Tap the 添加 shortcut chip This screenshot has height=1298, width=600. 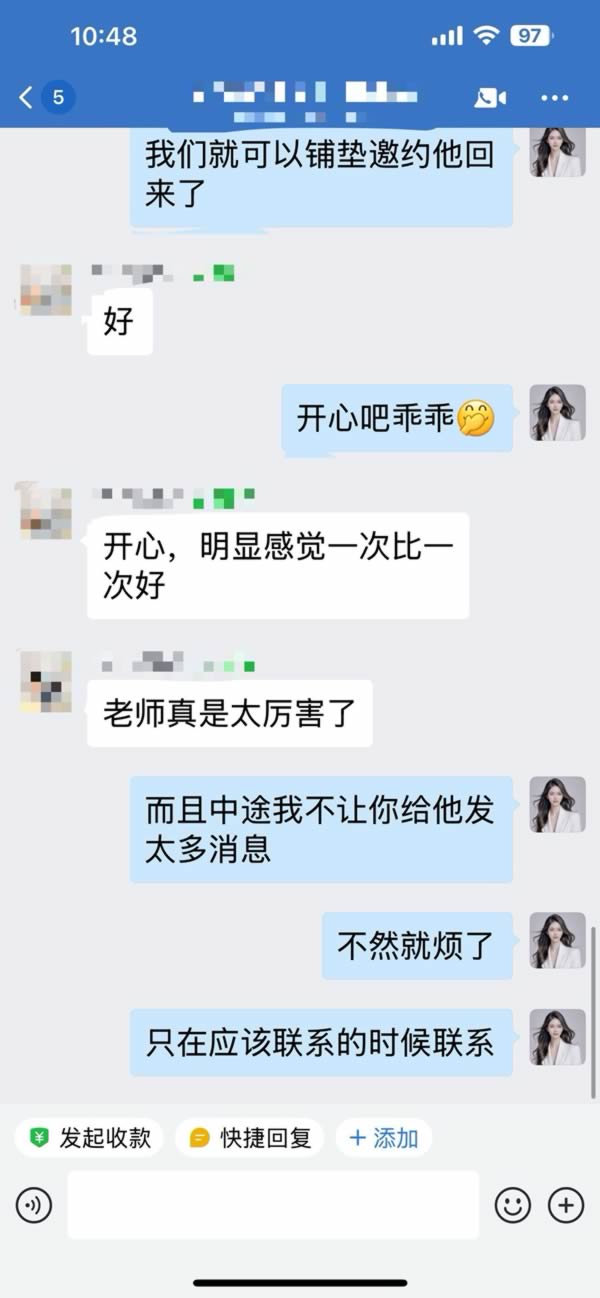pyautogui.click(x=383, y=1137)
